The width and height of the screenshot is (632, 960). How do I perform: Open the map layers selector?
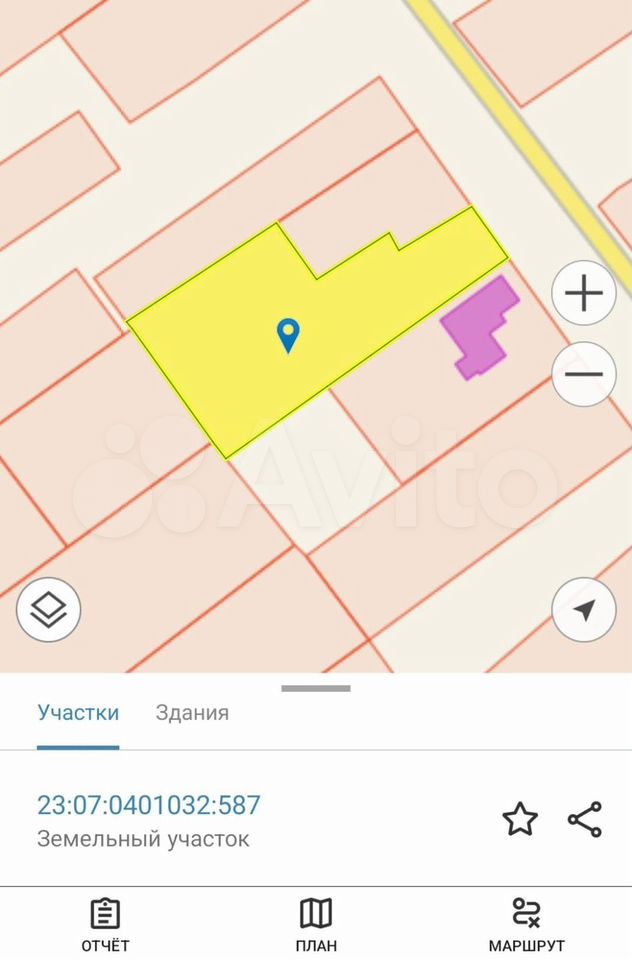(x=48, y=609)
